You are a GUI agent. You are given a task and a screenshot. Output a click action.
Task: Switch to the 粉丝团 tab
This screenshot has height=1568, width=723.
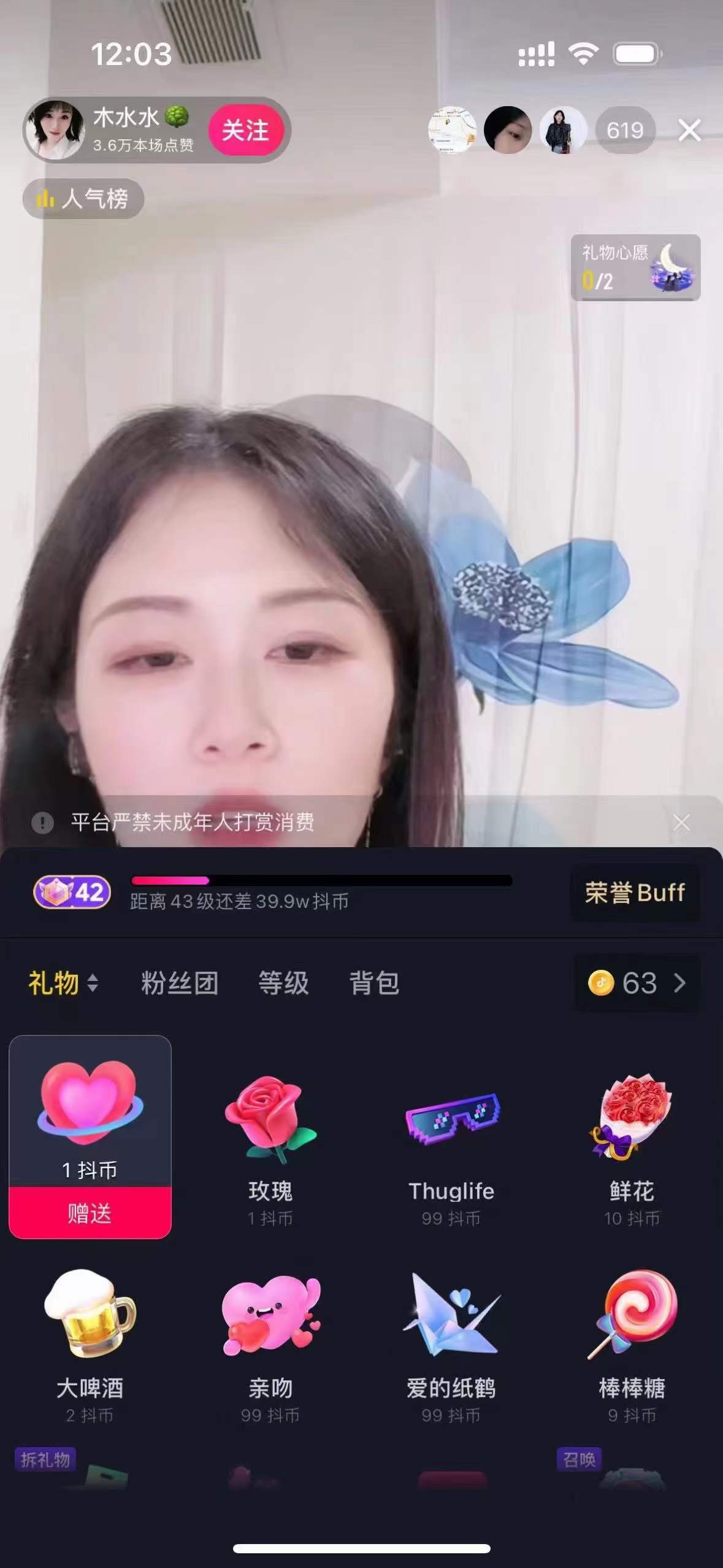click(180, 983)
